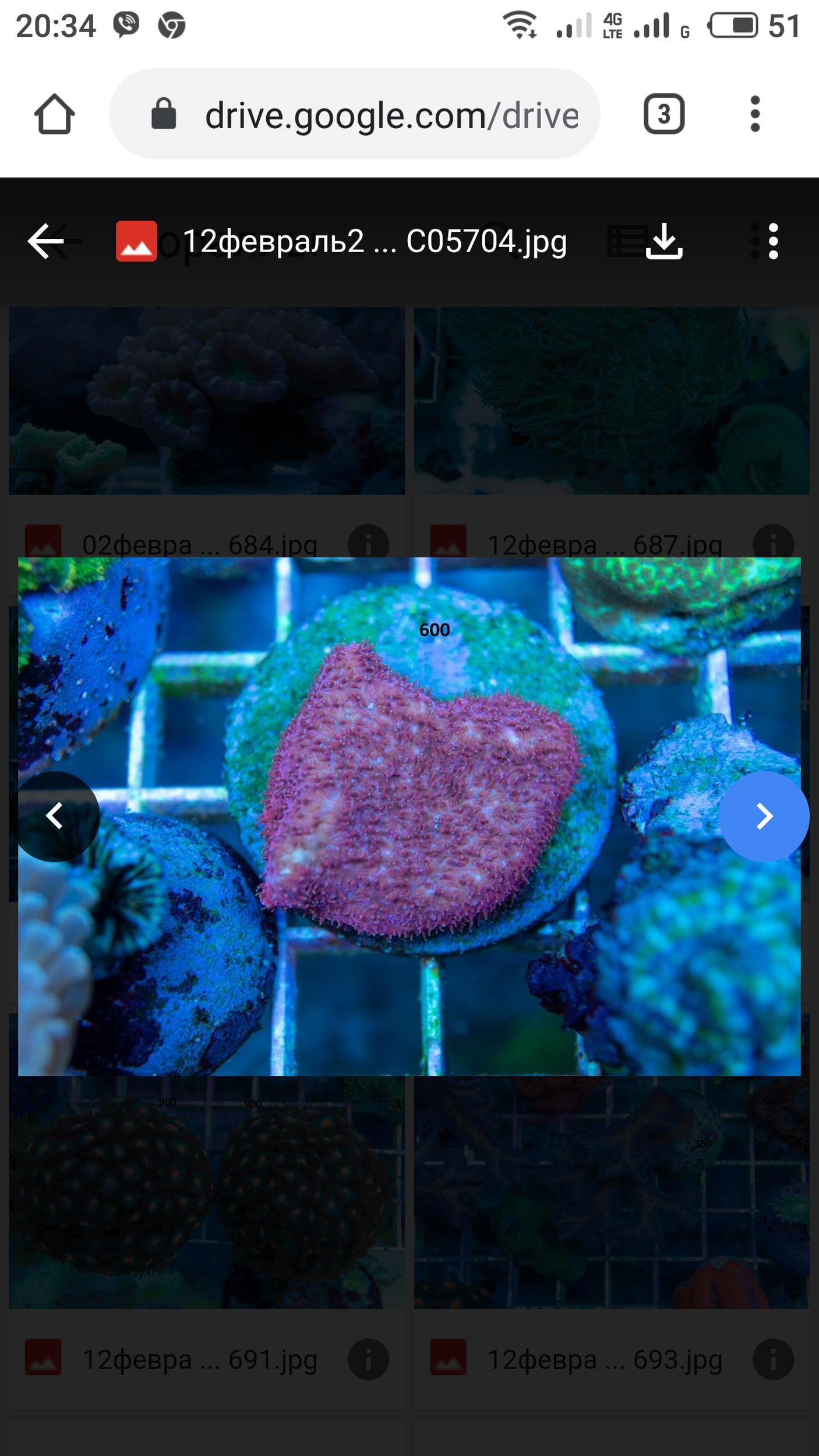Tap the browser home button
819x1456 pixels.
54,114
